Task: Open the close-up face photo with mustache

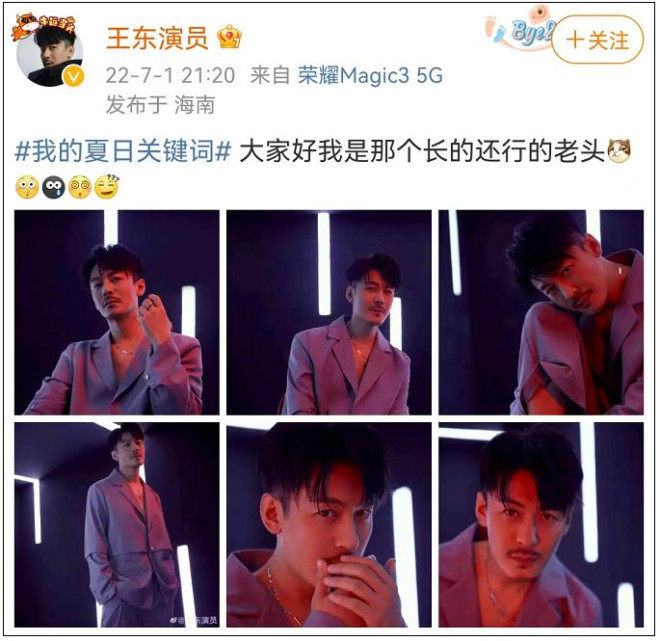Action: (540, 525)
